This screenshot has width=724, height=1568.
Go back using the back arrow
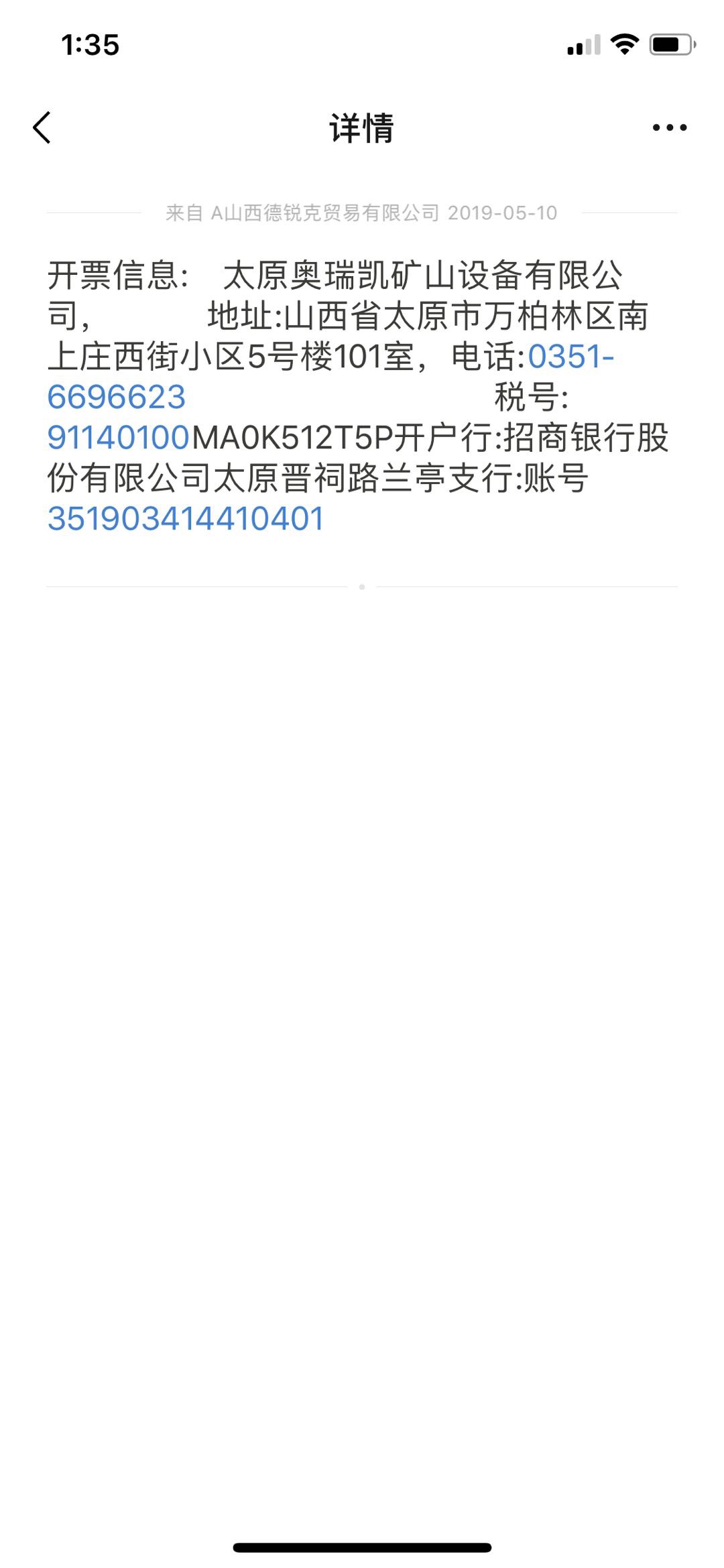tap(42, 127)
